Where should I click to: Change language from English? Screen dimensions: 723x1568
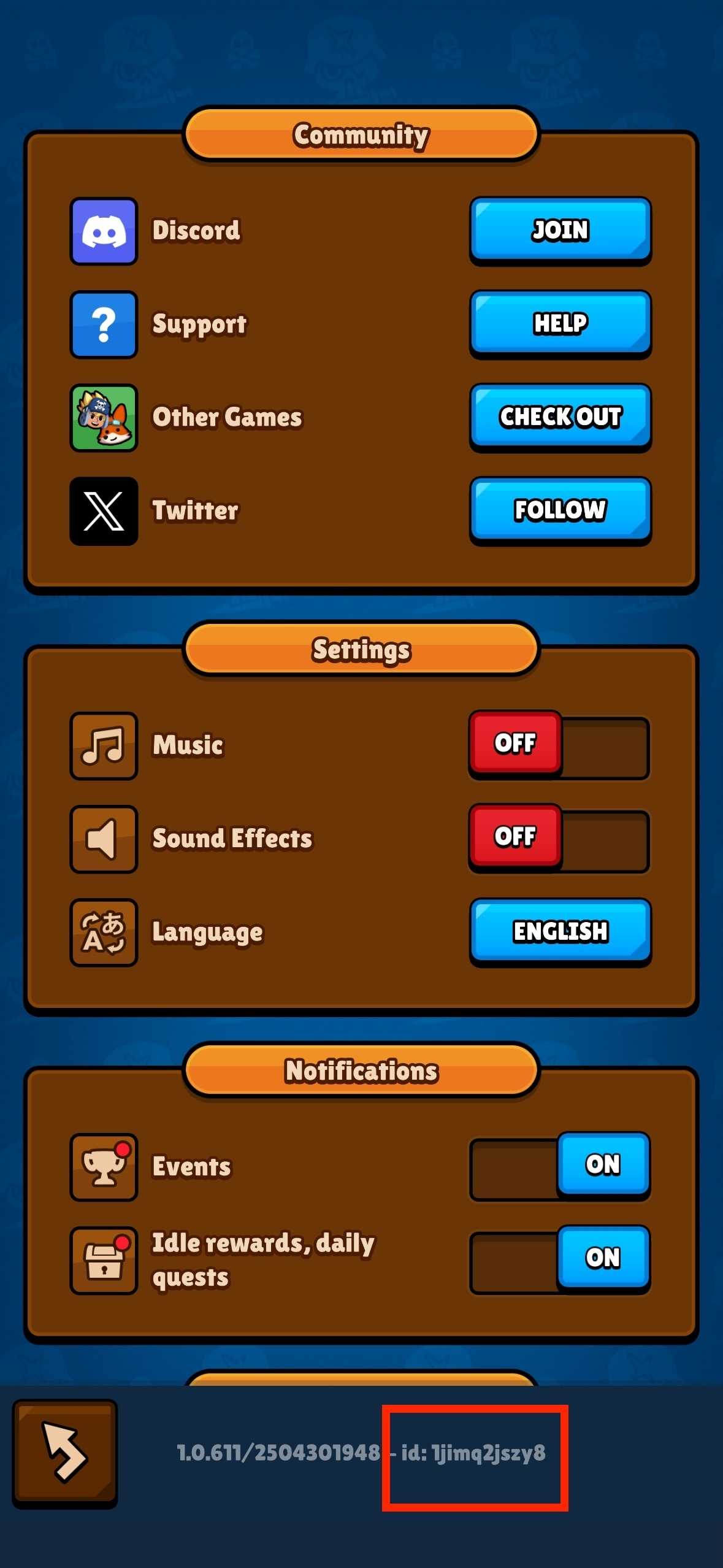pos(560,932)
